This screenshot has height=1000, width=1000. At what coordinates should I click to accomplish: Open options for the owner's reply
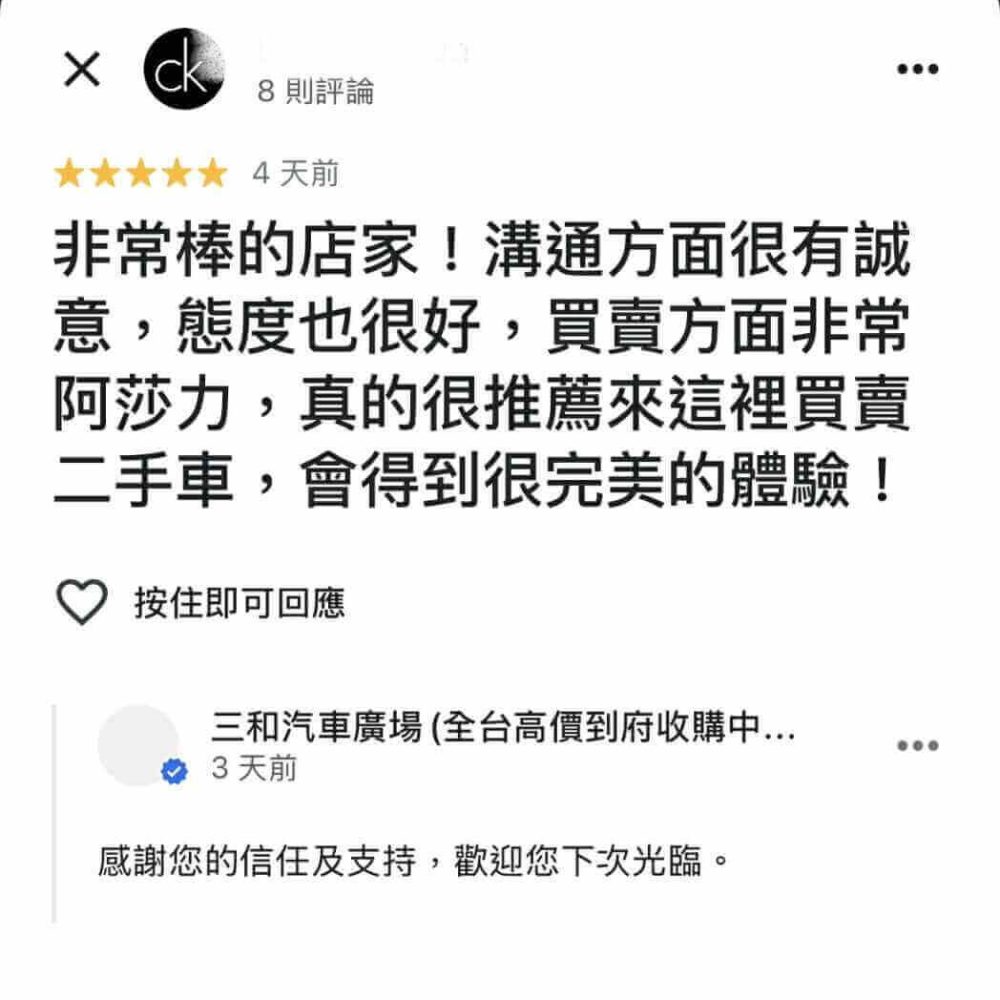[x=917, y=745]
